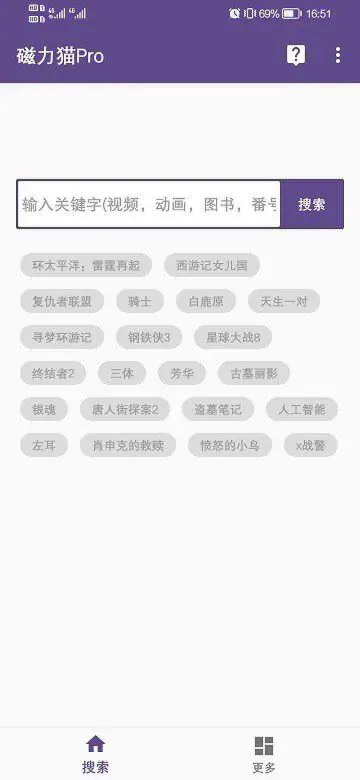This screenshot has width=360, height=780.
Task: Open the three-dot overflow menu
Action: [338, 55]
